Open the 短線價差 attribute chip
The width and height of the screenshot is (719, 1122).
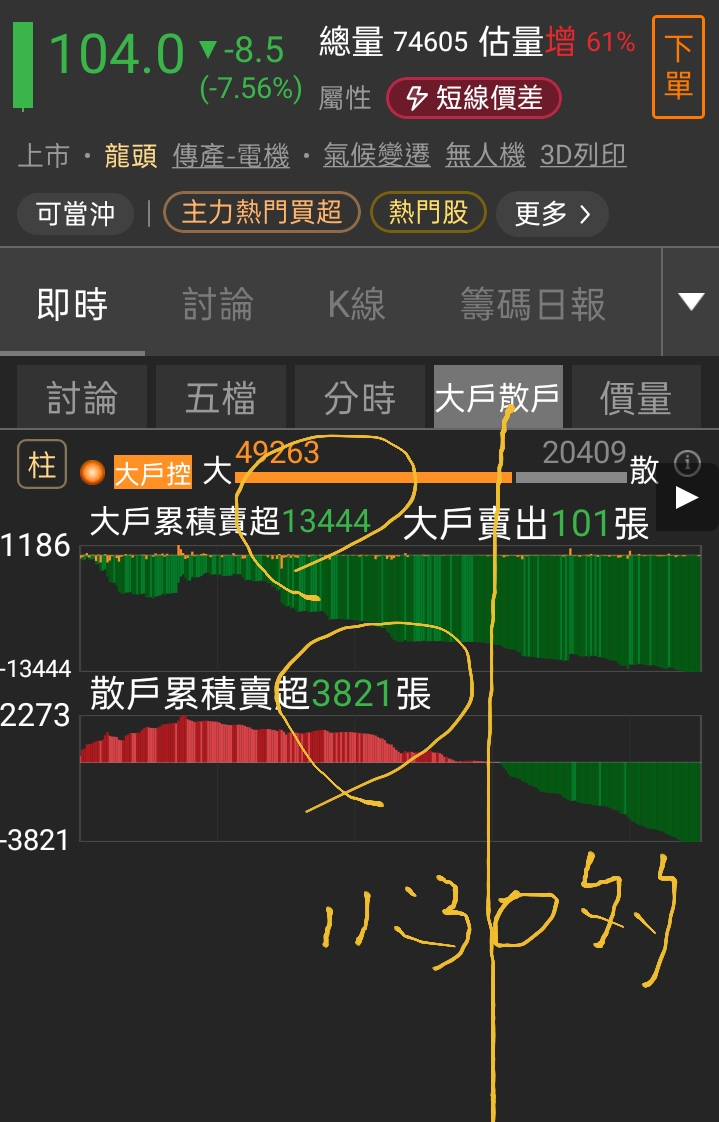point(474,98)
